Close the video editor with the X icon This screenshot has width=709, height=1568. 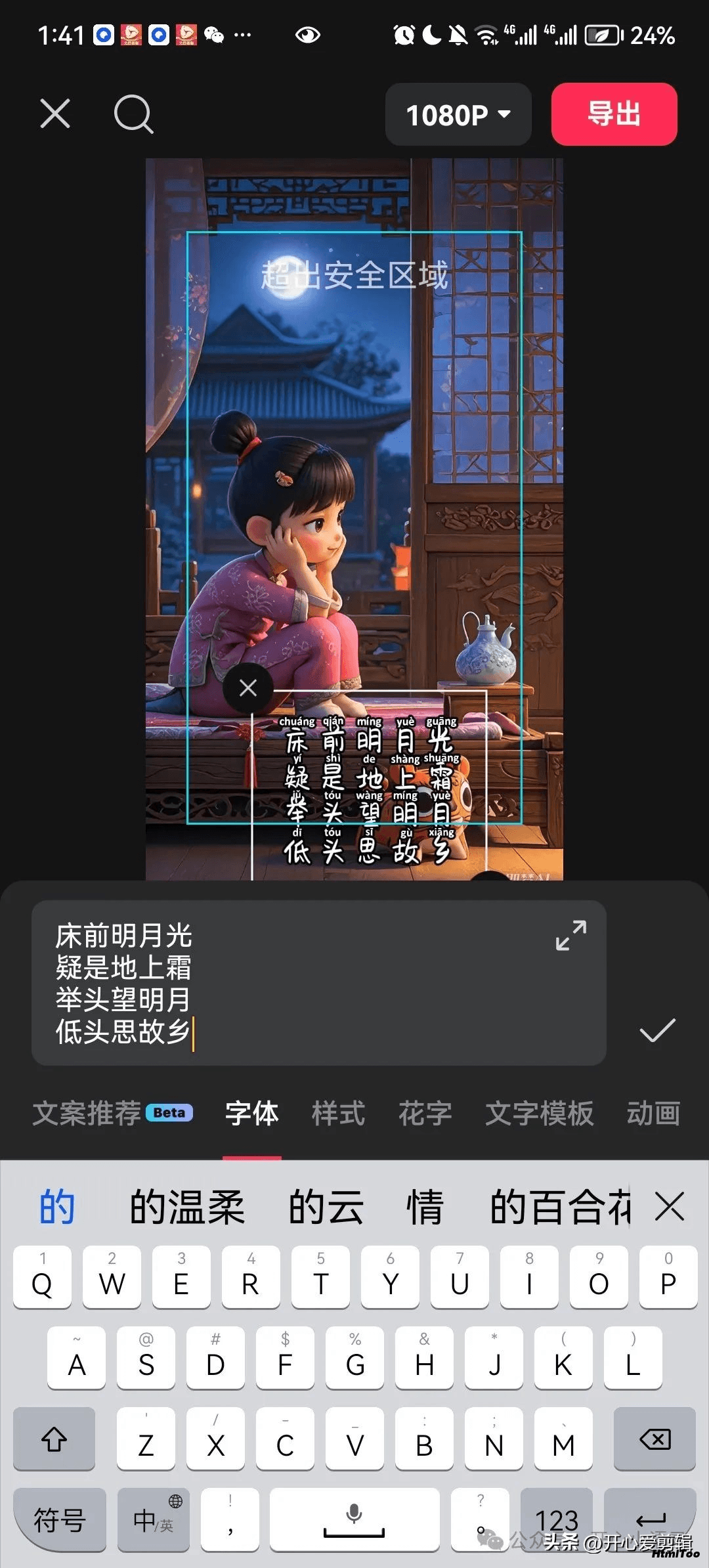click(x=55, y=114)
